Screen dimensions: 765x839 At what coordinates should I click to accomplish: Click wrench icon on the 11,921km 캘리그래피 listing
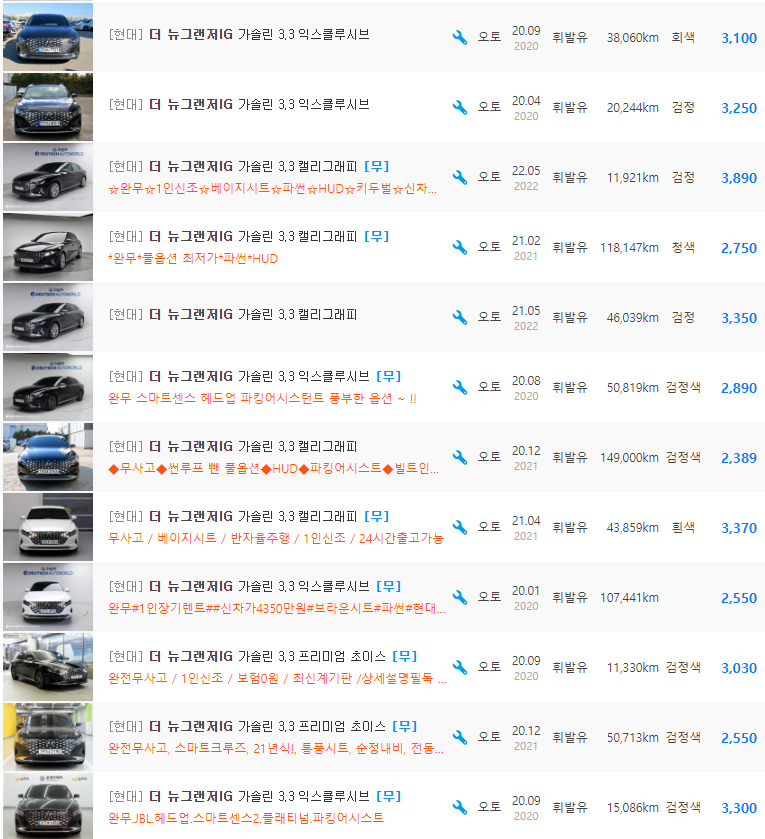coord(459,175)
